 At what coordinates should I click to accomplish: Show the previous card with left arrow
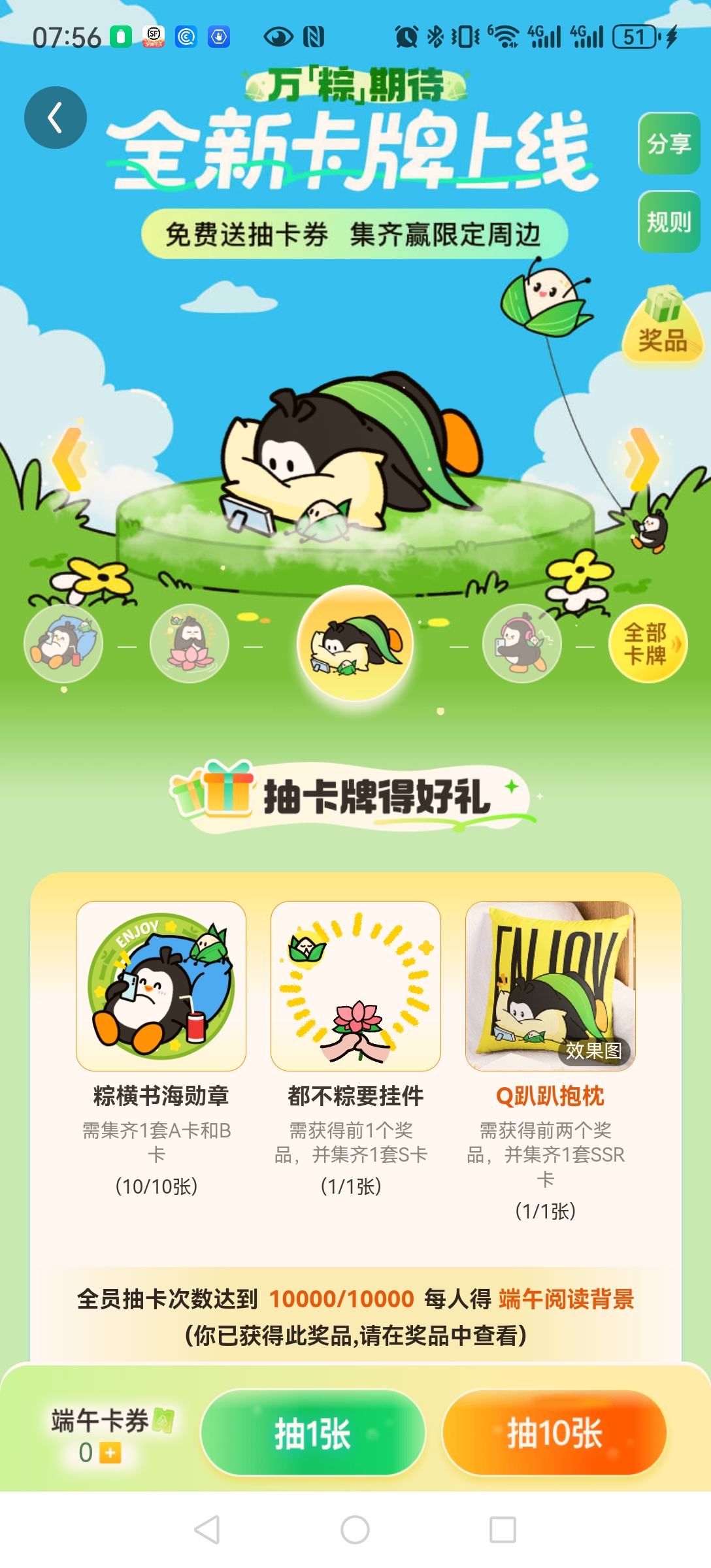pyautogui.click(x=69, y=459)
